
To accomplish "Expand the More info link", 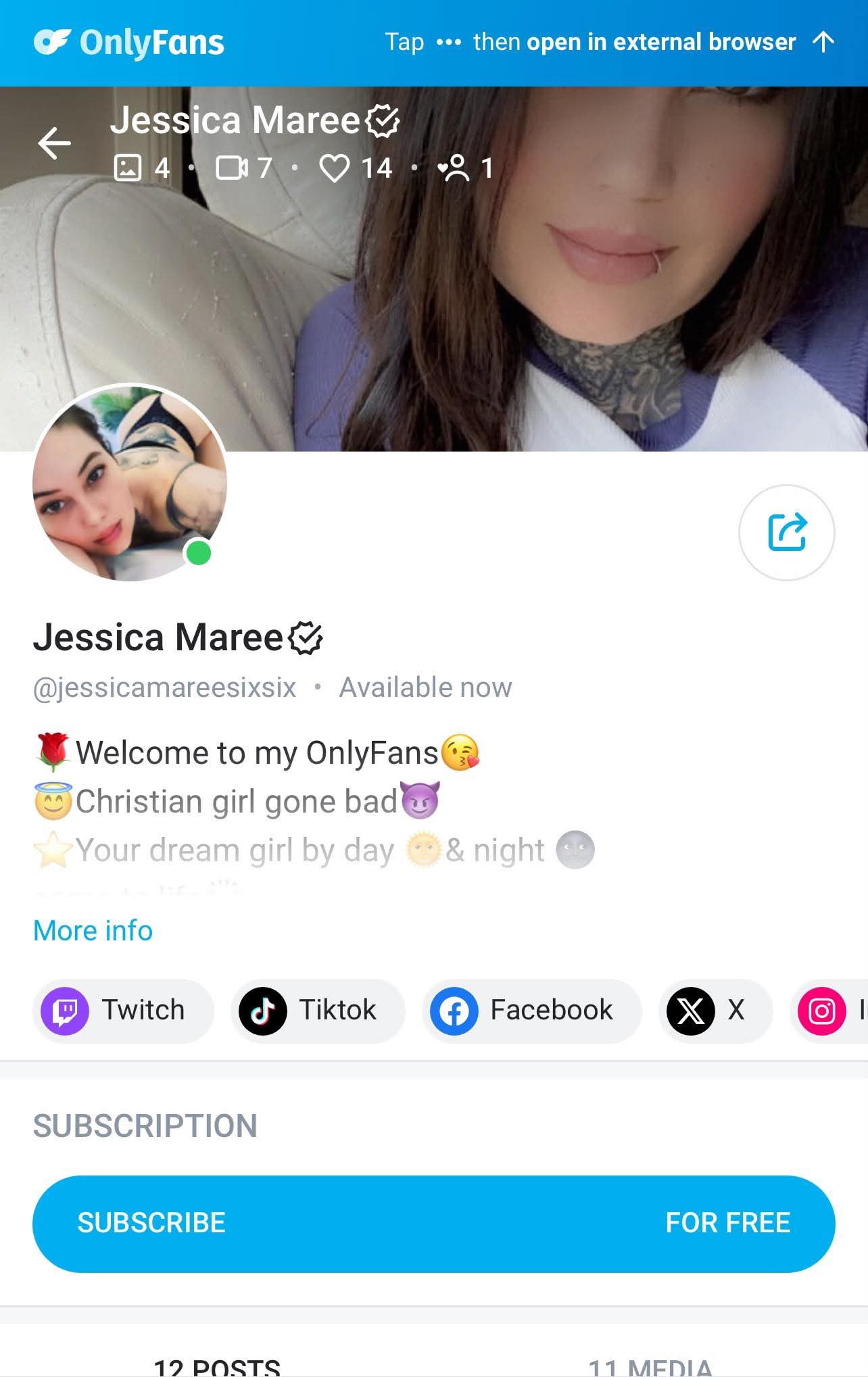I will tap(93, 931).
